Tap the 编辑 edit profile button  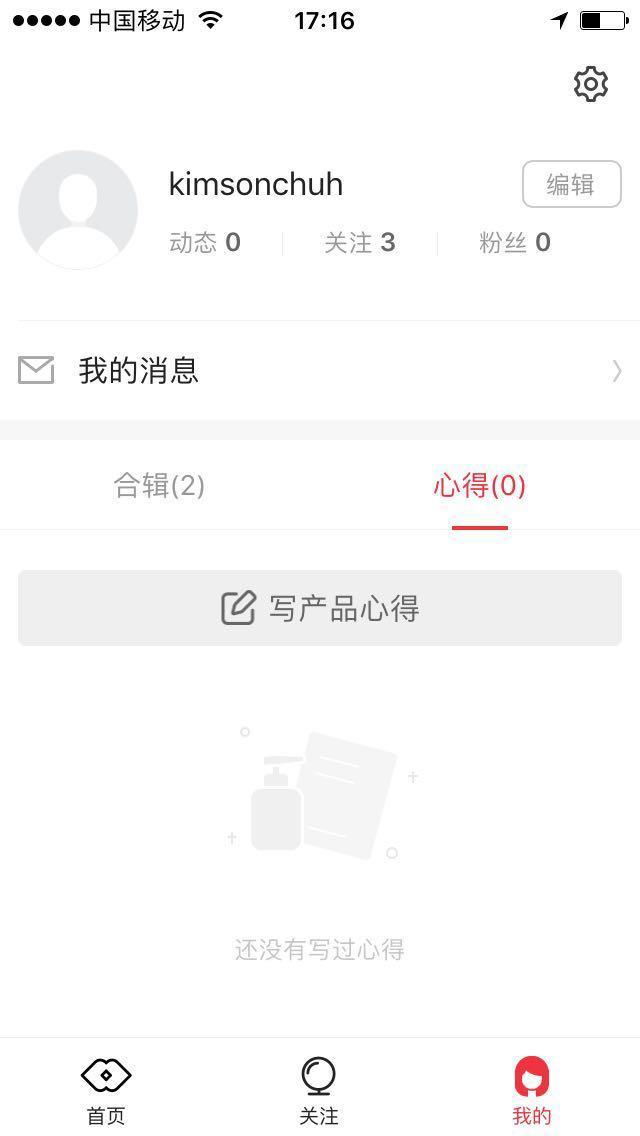click(x=571, y=185)
